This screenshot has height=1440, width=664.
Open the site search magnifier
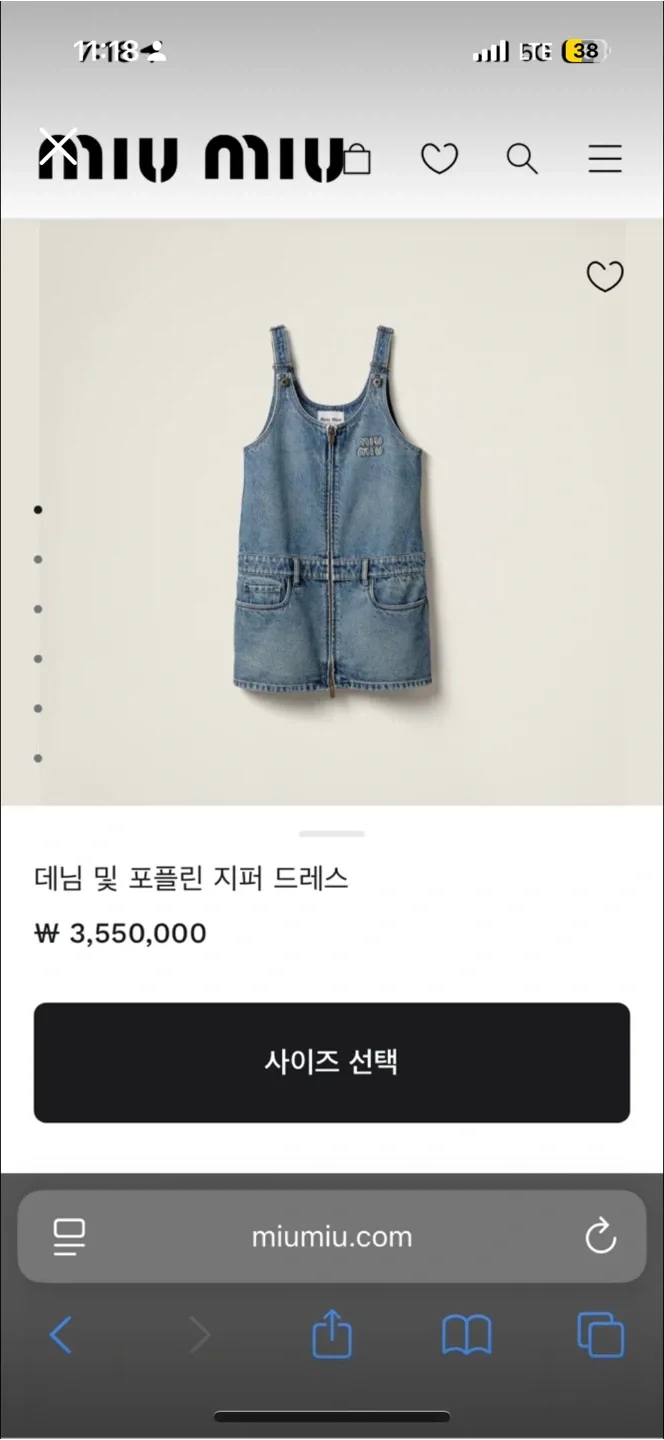tap(522, 159)
